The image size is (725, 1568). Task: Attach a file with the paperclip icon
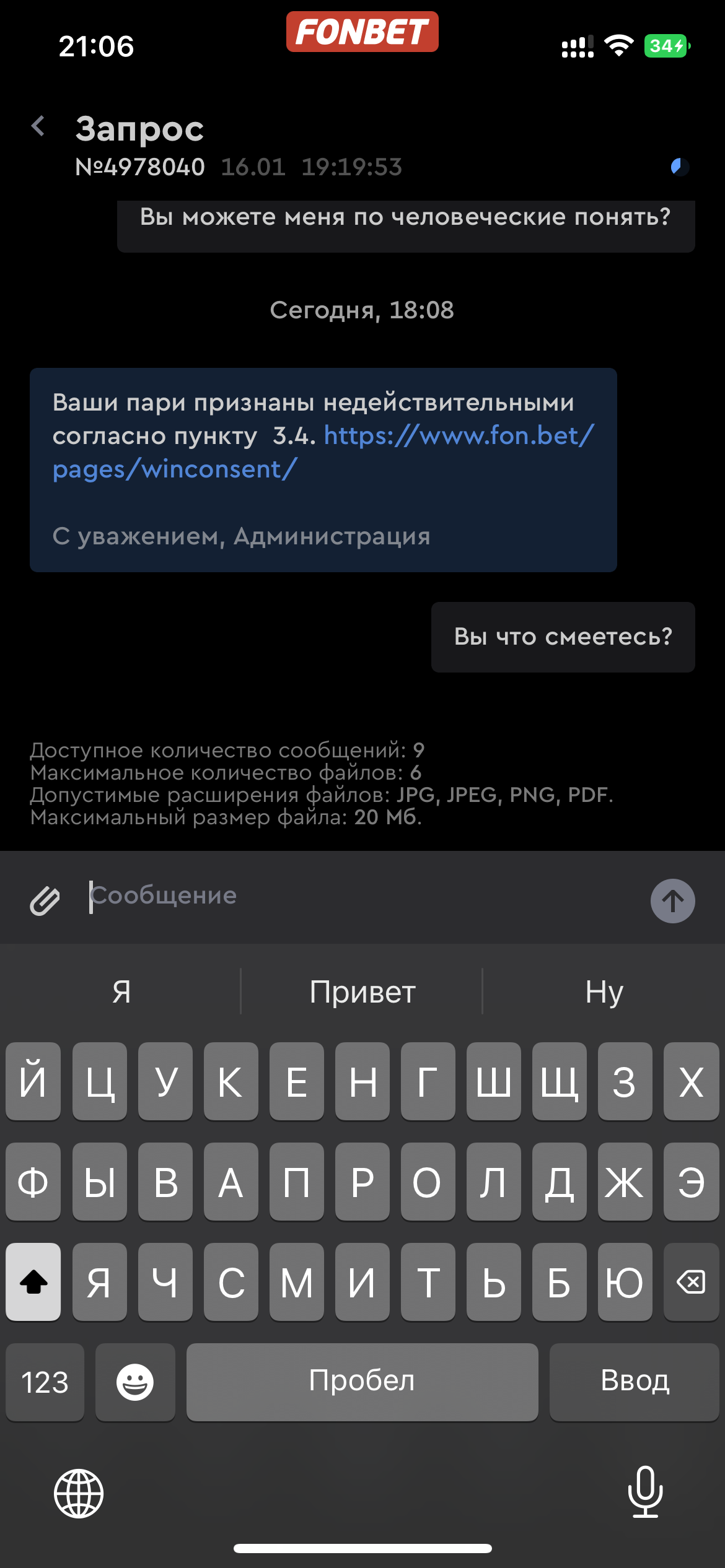[x=45, y=900]
